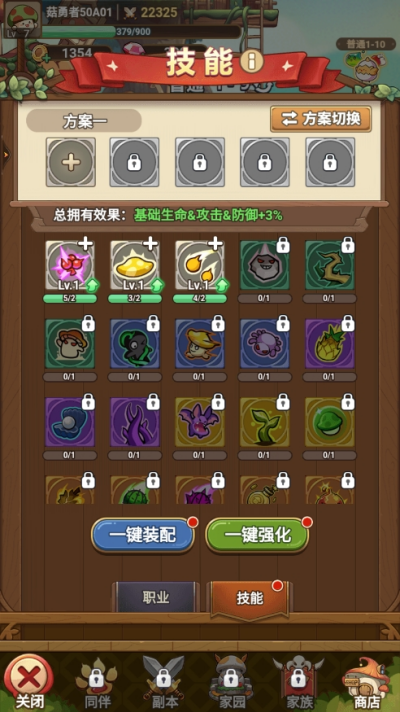Tap the locked purple bat skill
Screen dimensions: 400x712
pyautogui.click(x=200, y=422)
